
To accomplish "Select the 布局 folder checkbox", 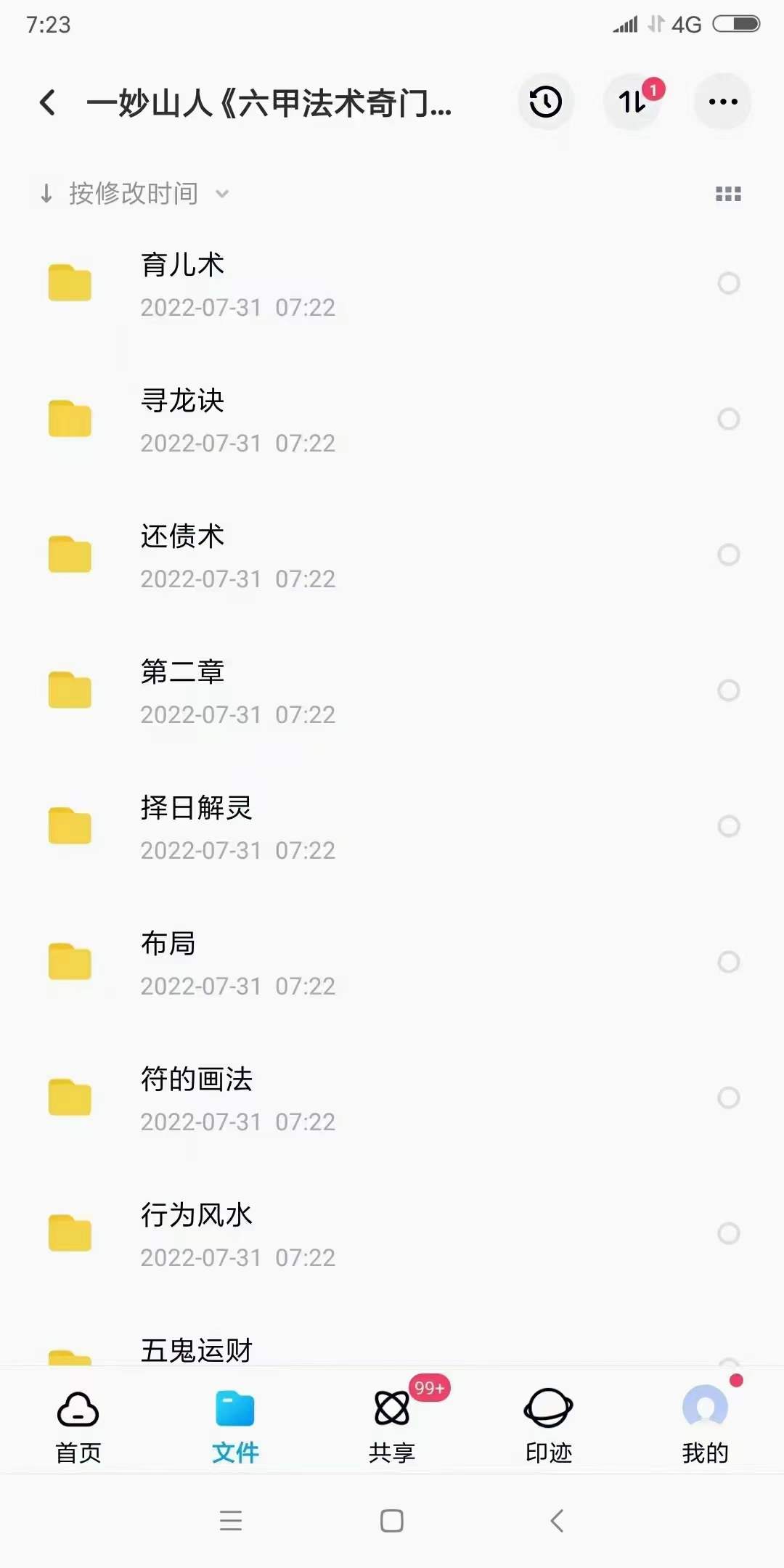I will (729, 962).
